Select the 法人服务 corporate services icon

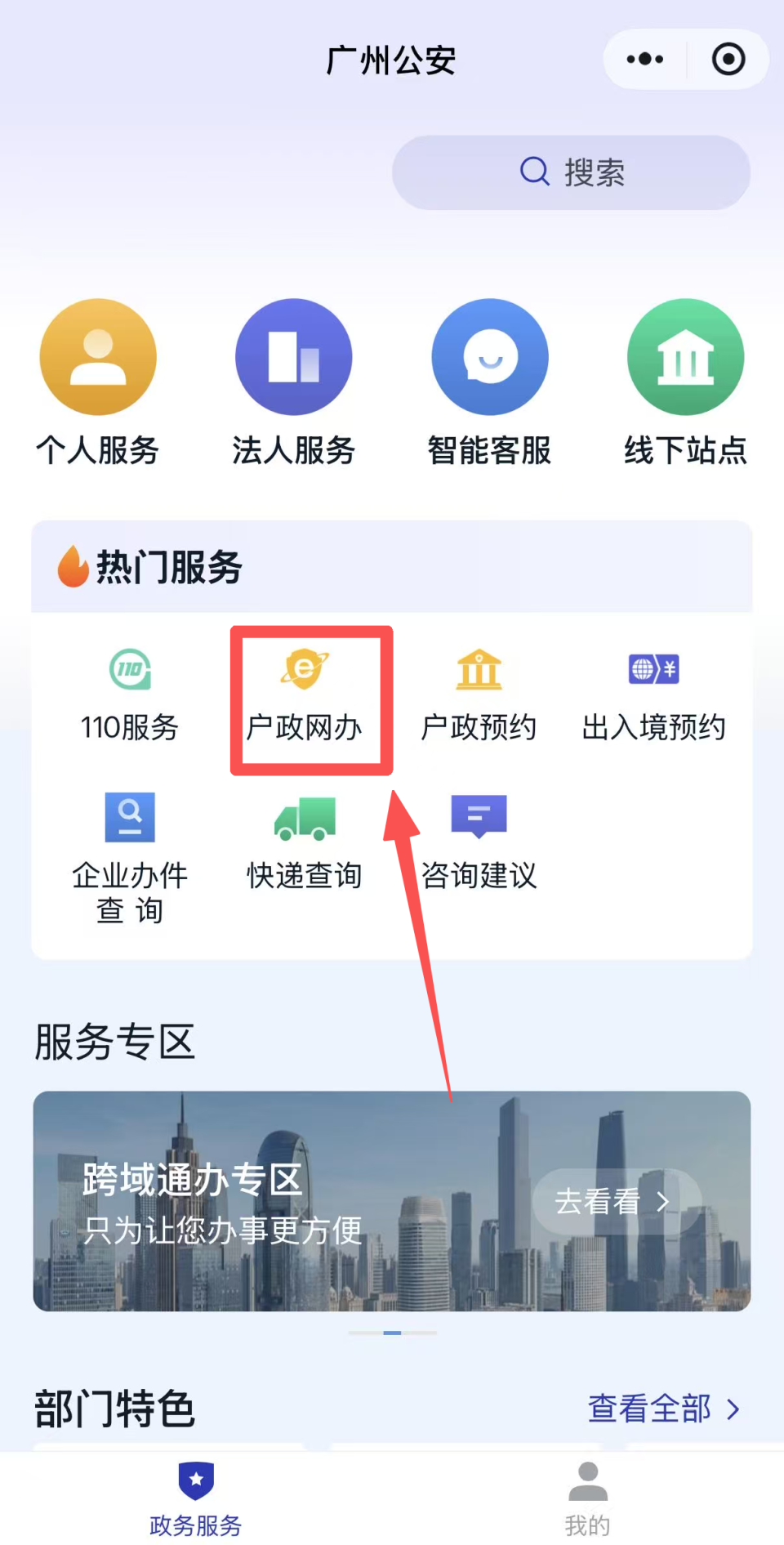[x=294, y=384]
